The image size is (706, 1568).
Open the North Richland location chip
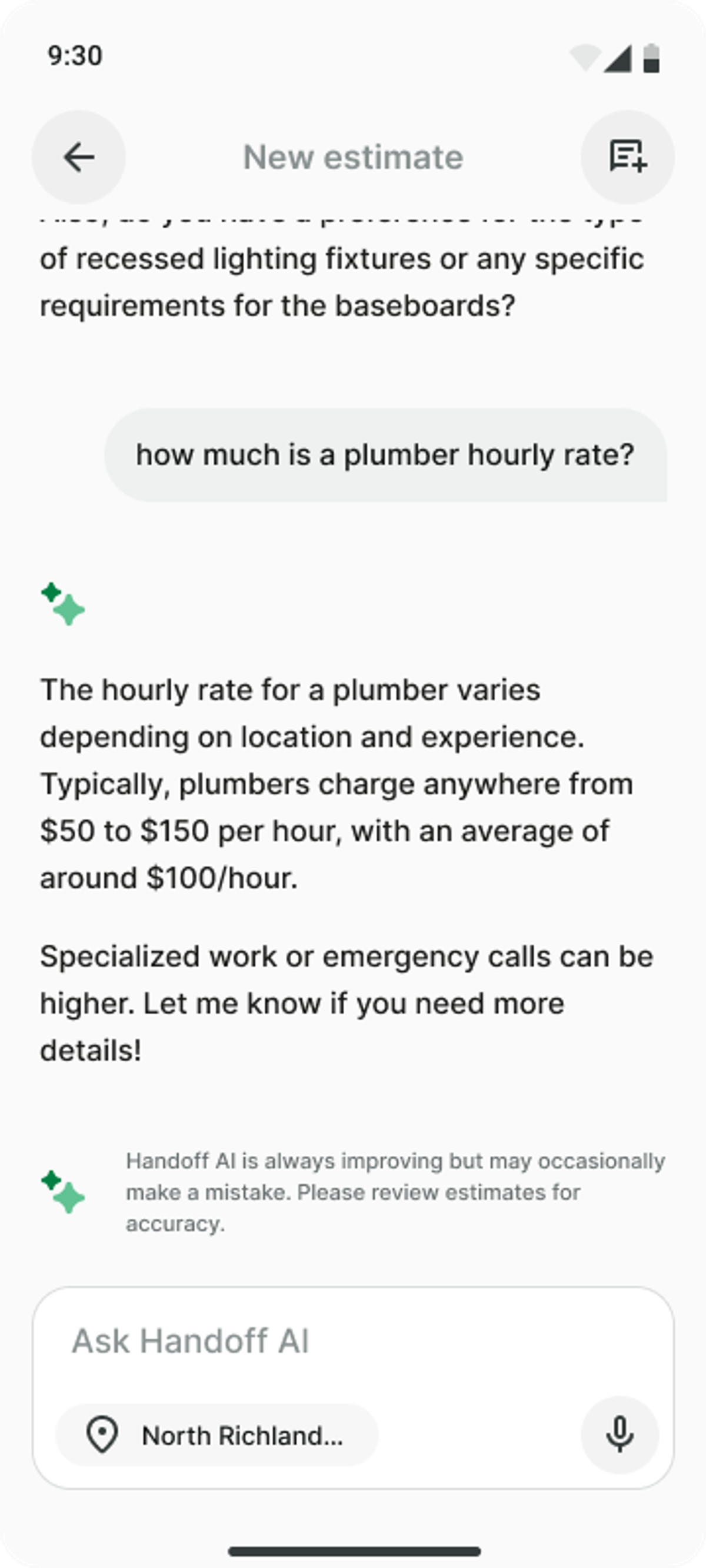217,1435
